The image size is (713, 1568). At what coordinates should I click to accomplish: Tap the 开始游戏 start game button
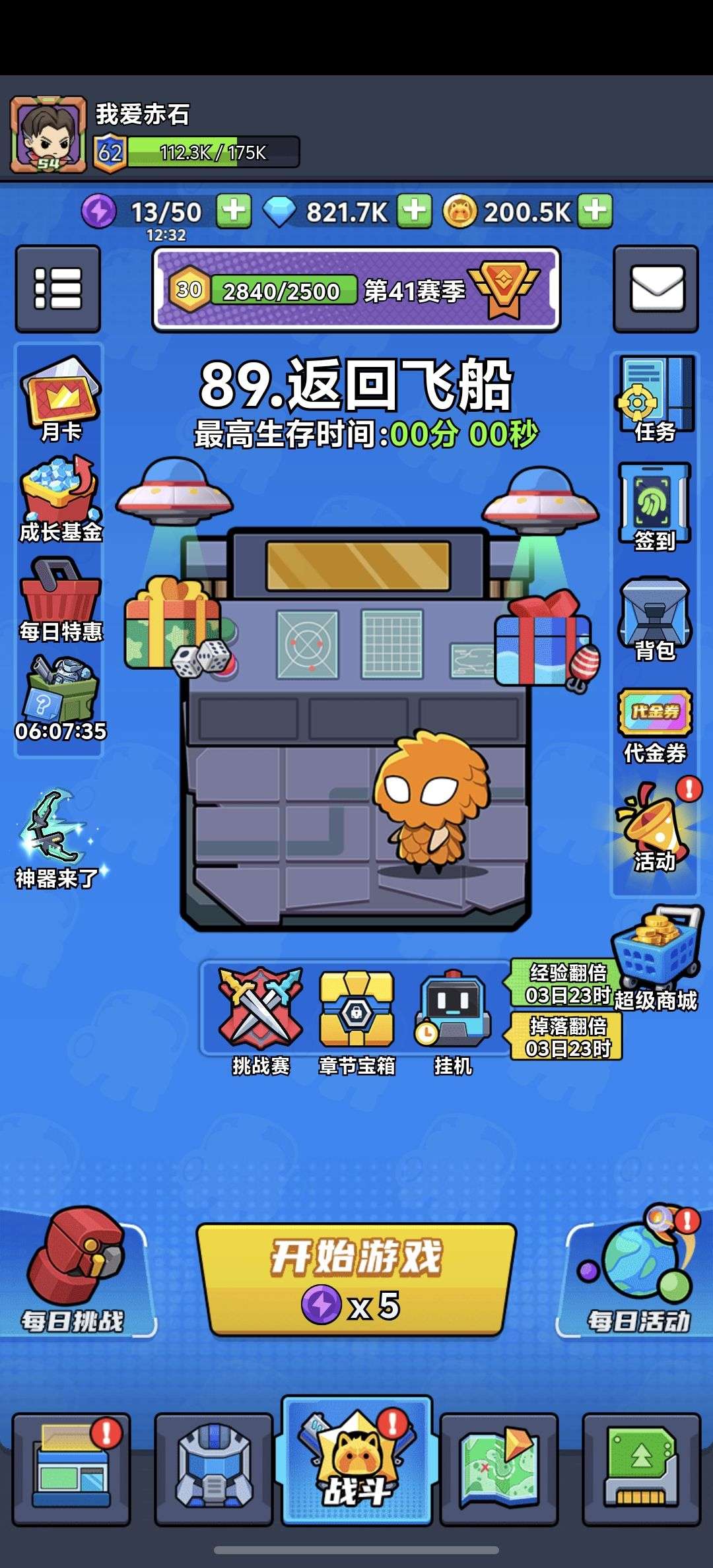click(356, 1279)
